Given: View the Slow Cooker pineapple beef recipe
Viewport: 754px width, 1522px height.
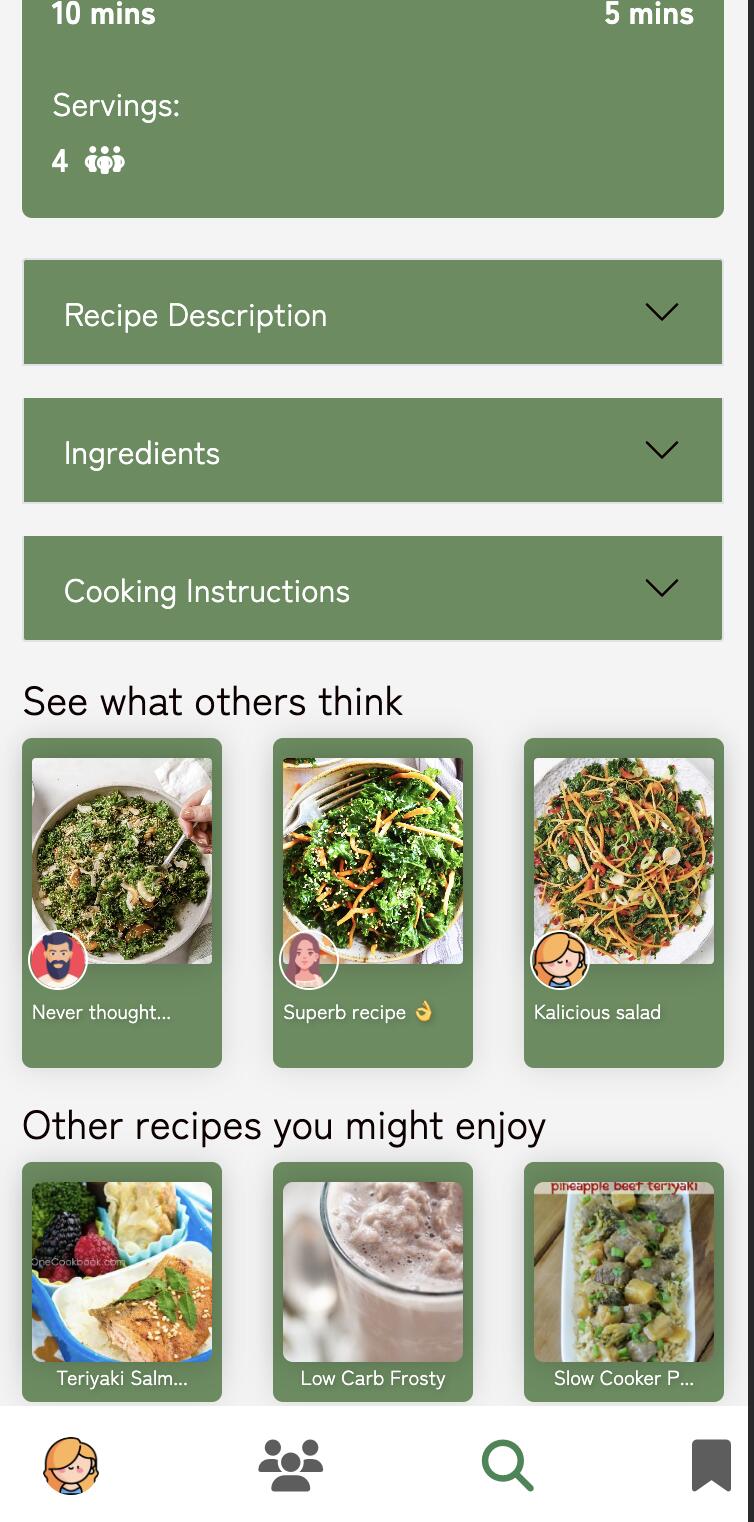Looking at the screenshot, I should click(623, 1280).
